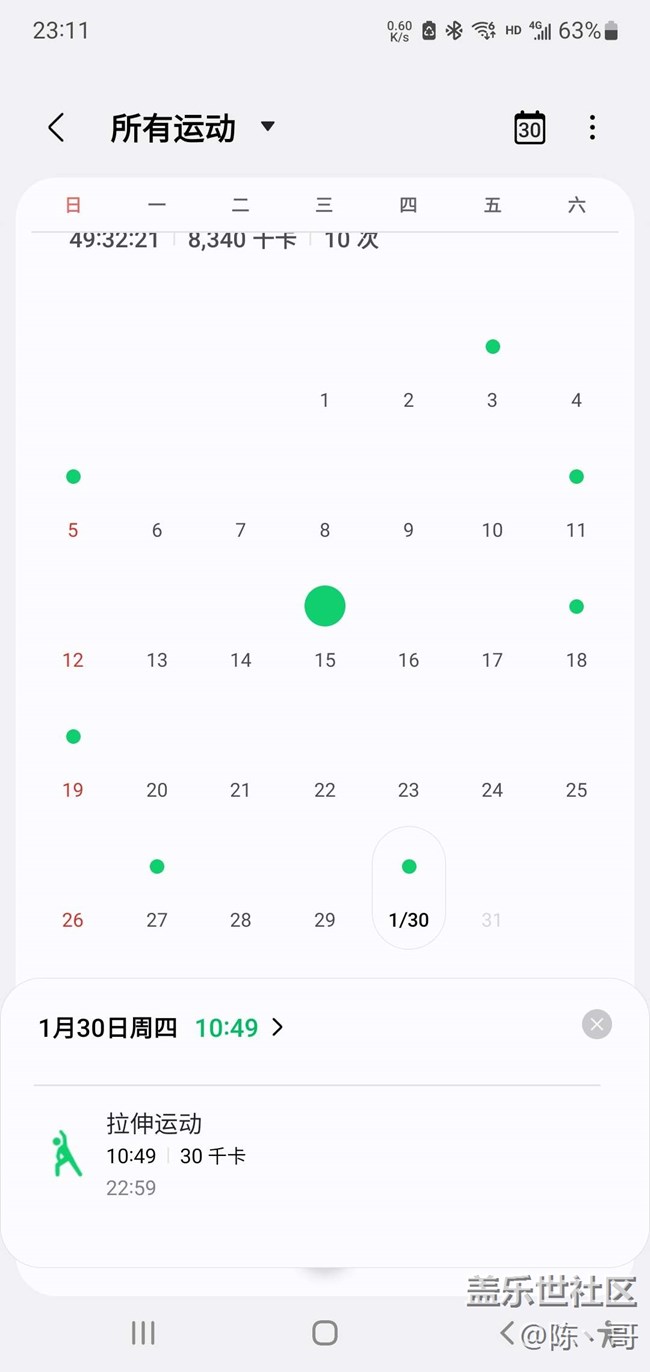This screenshot has height=1372, width=650.
Task: Choose January 18 in the calendar
Action: click(x=576, y=630)
